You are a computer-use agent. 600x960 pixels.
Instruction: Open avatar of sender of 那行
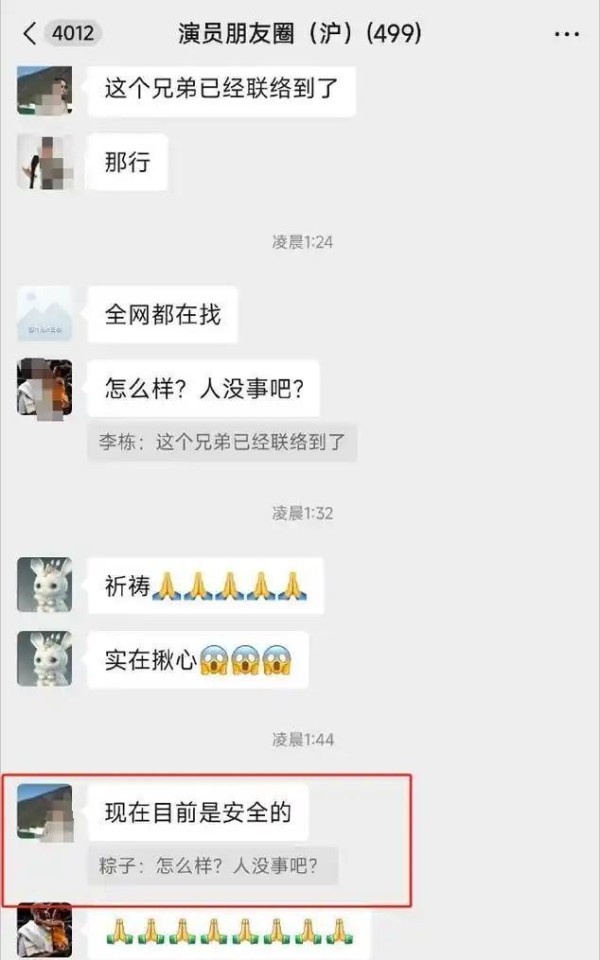click(45, 162)
